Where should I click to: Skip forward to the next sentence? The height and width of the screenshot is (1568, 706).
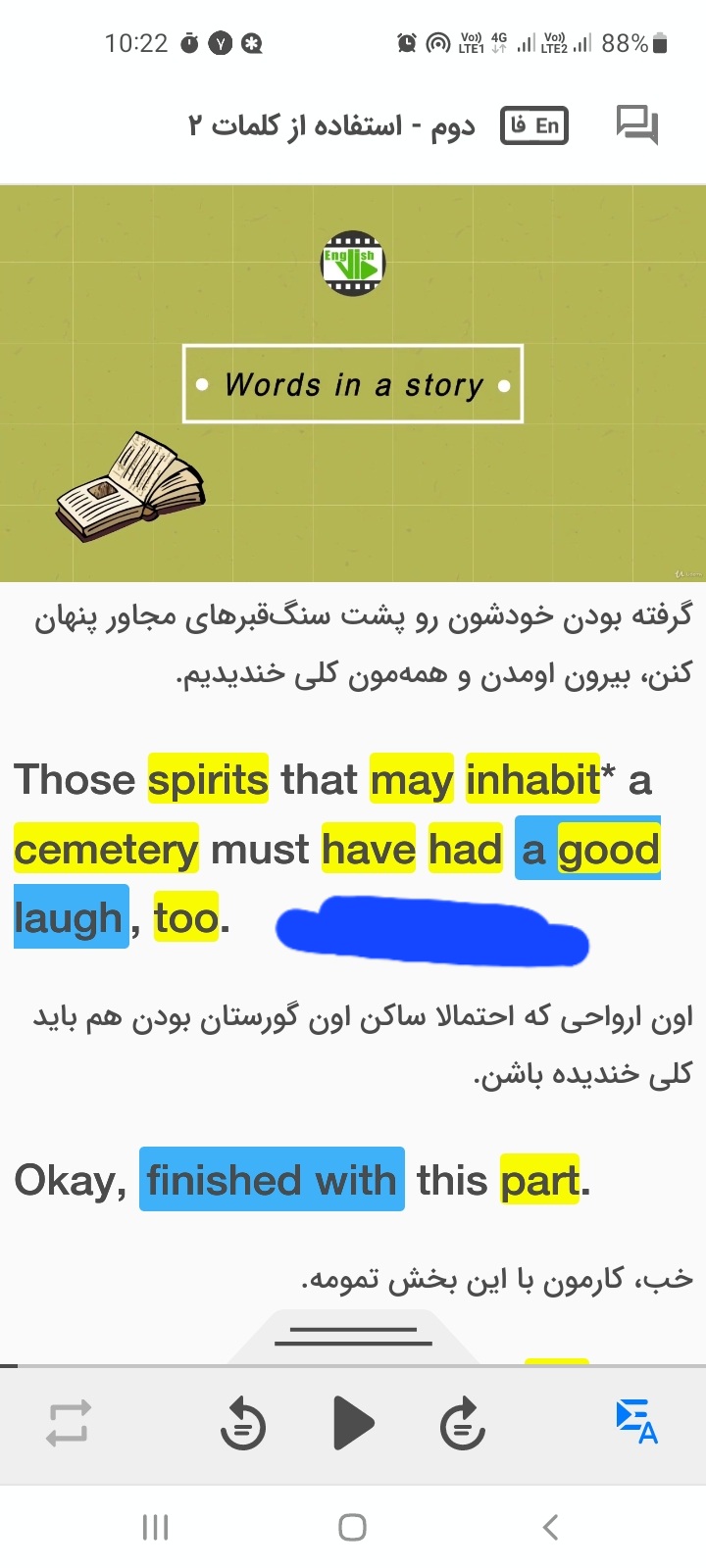point(463,1424)
